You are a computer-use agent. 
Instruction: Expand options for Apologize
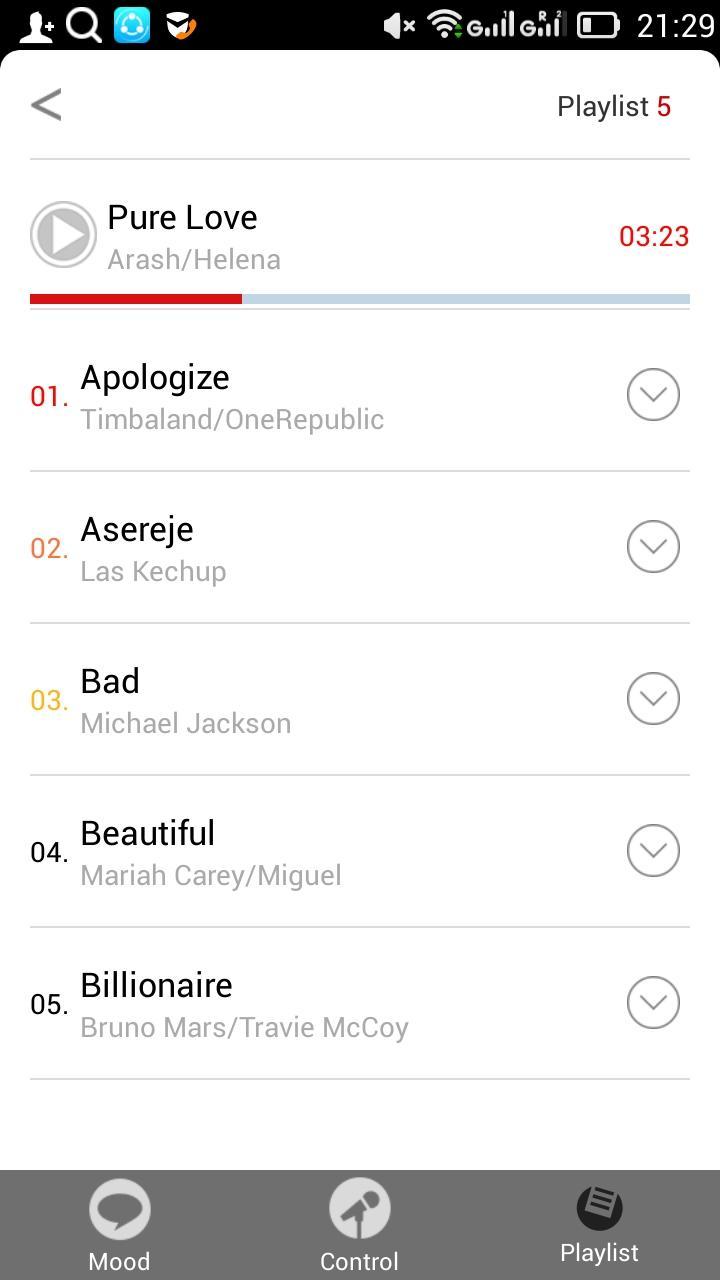(653, 395)
